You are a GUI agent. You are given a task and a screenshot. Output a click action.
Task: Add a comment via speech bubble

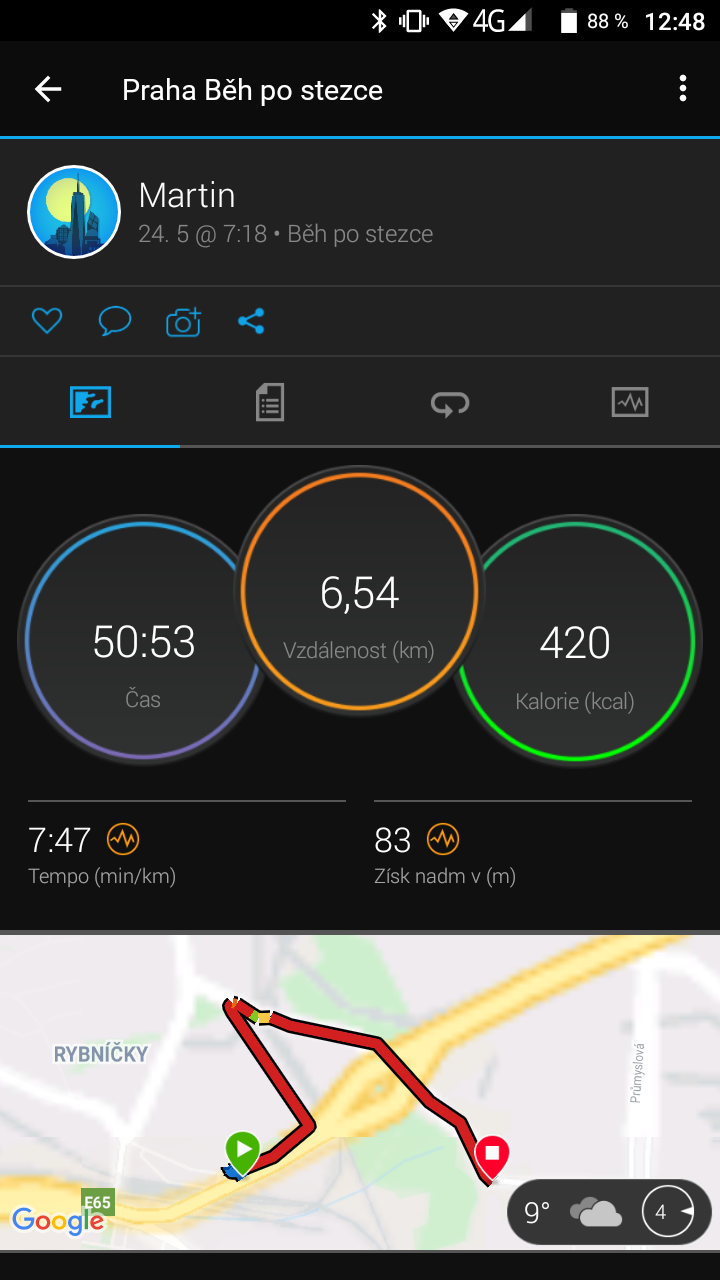[115, 321]
